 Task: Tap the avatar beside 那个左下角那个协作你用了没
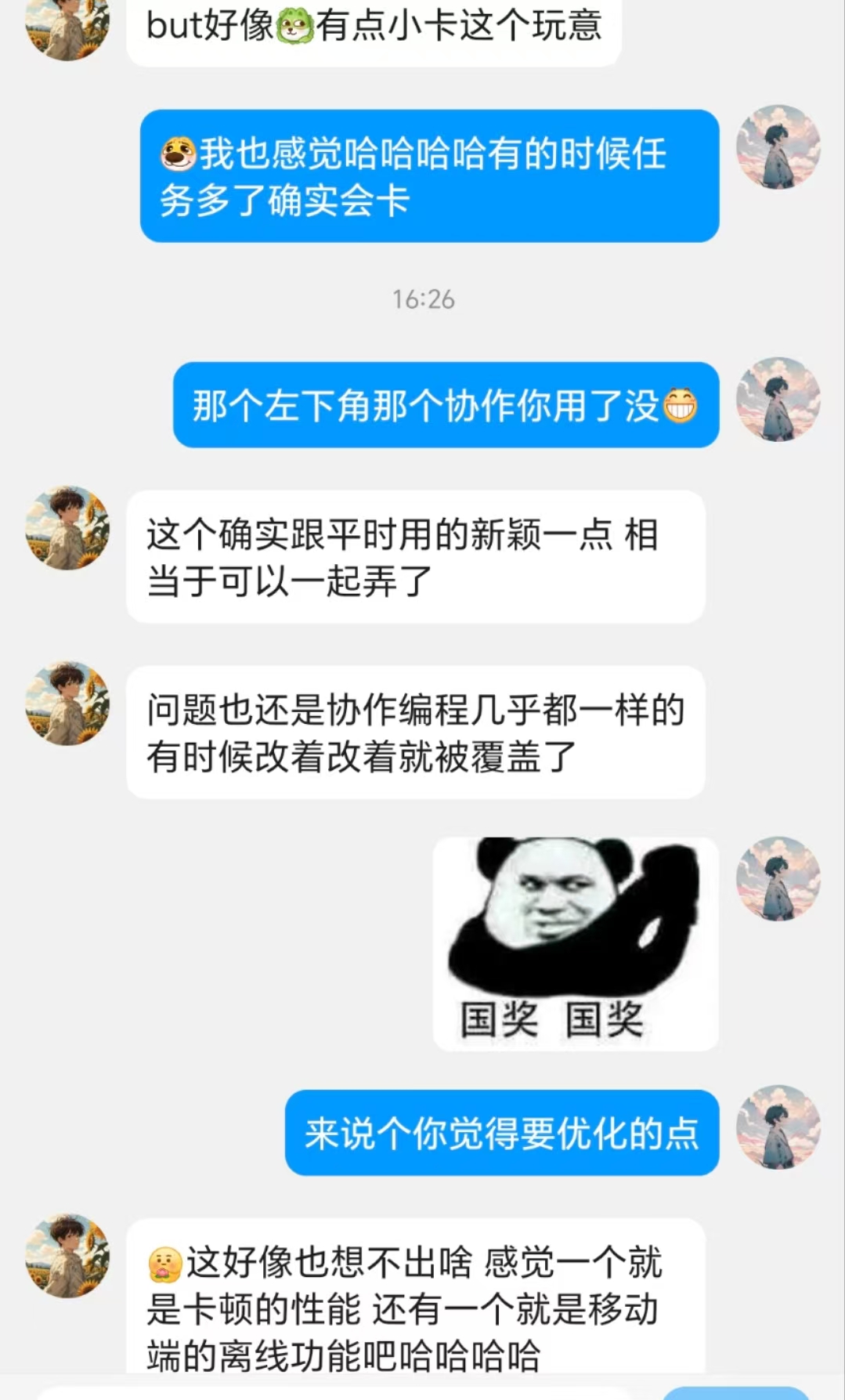click(x=778, y=400)
